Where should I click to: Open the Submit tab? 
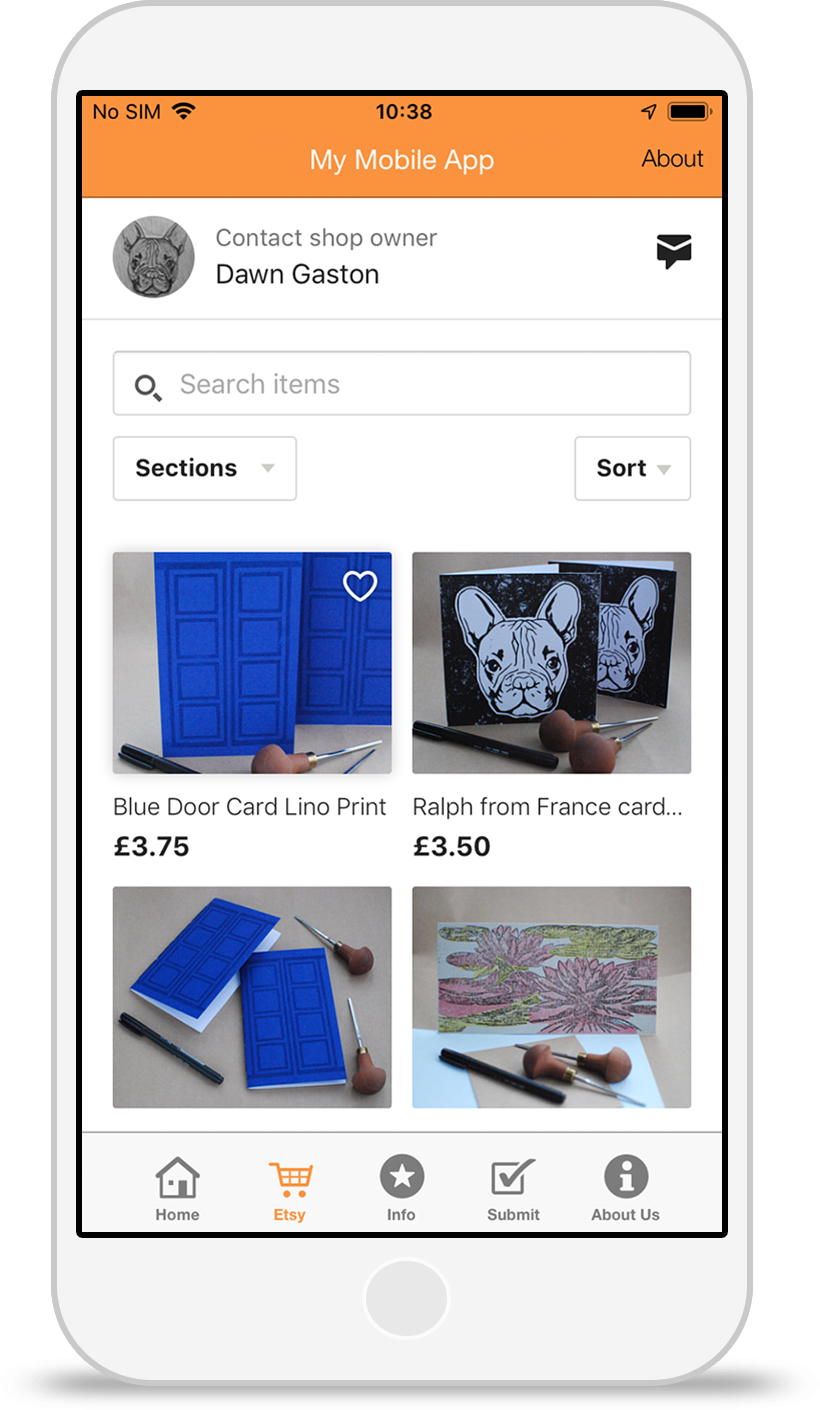(x=513, y=1189)
